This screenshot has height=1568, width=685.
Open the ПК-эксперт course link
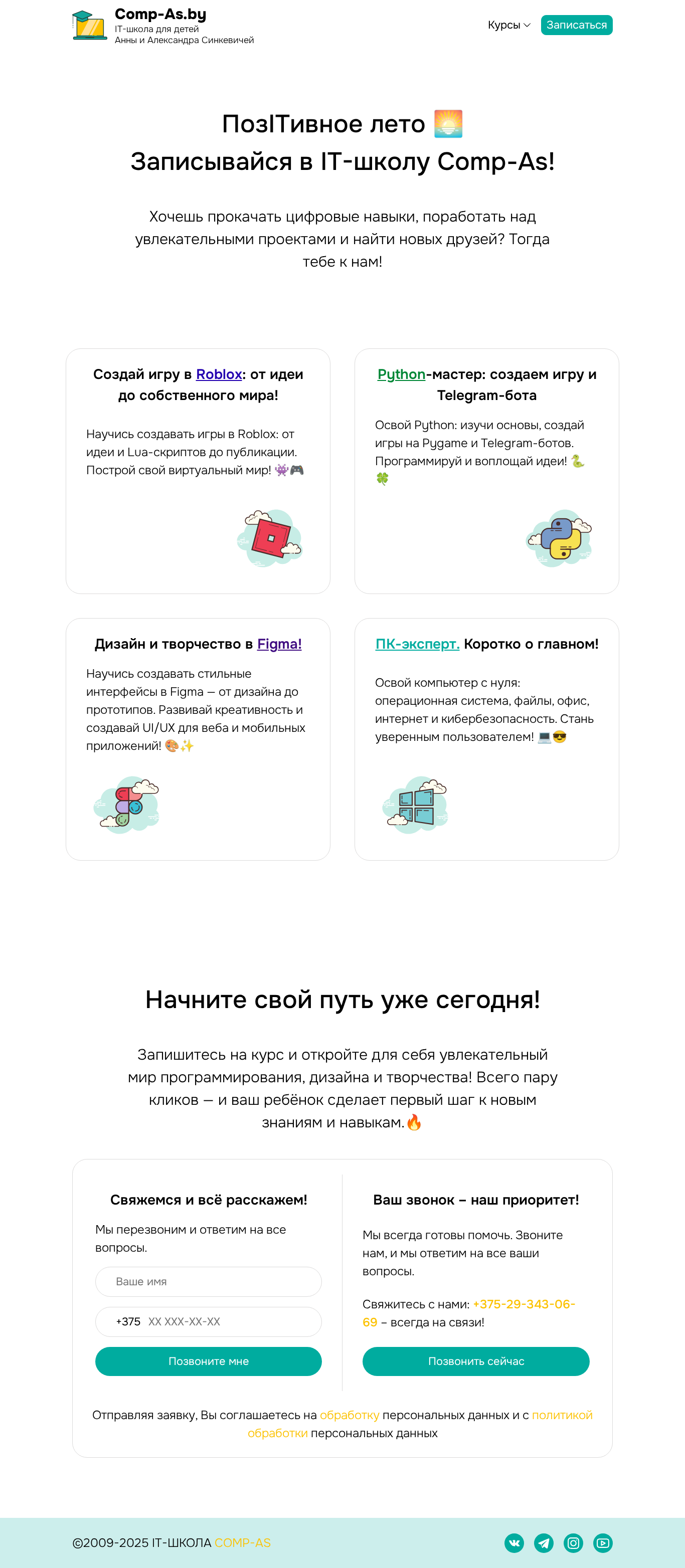[417, 644]
